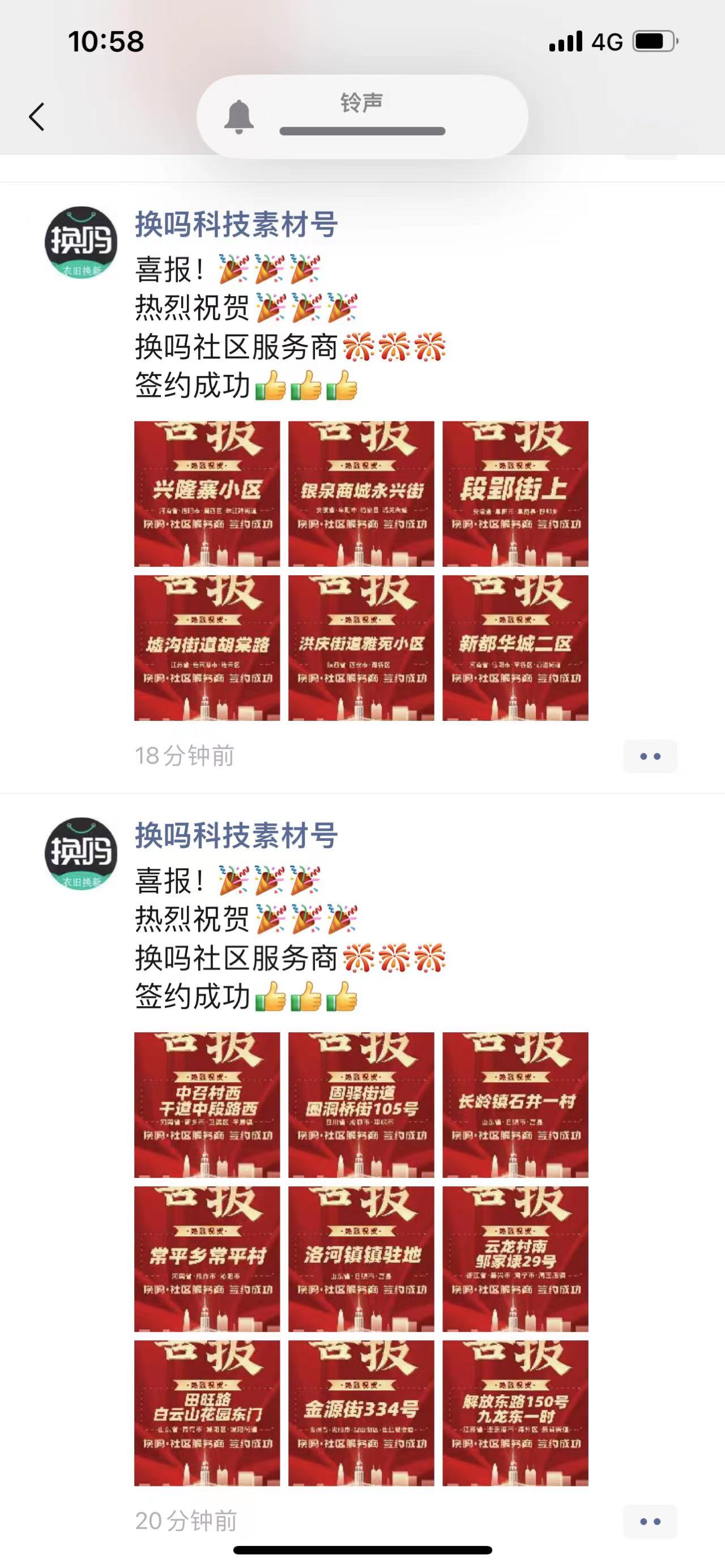
Task: View the 洪庆街道雅苑小区 poster image
Action: [x=361, y=648]
